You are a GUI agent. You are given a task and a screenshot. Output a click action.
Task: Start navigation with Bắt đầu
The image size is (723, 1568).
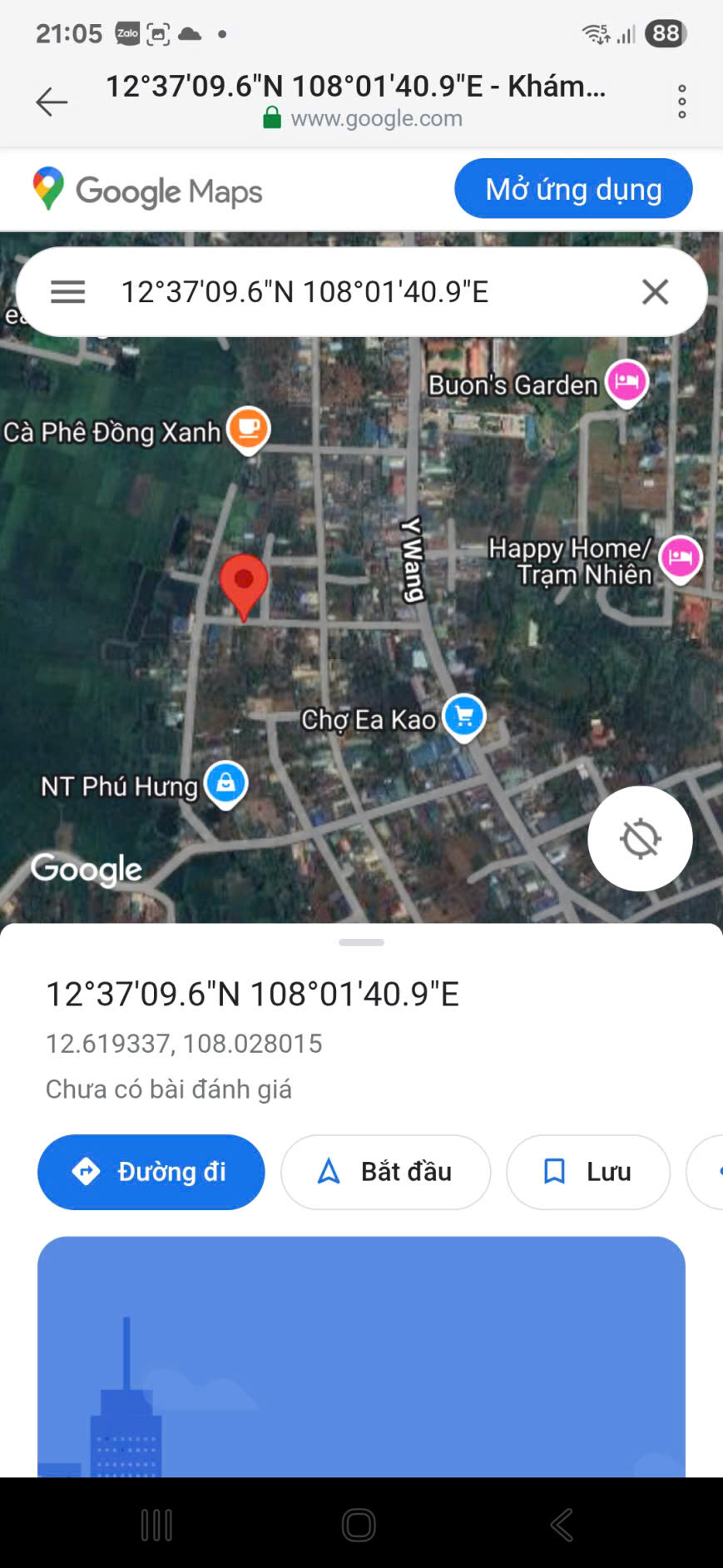[385, 1172]
